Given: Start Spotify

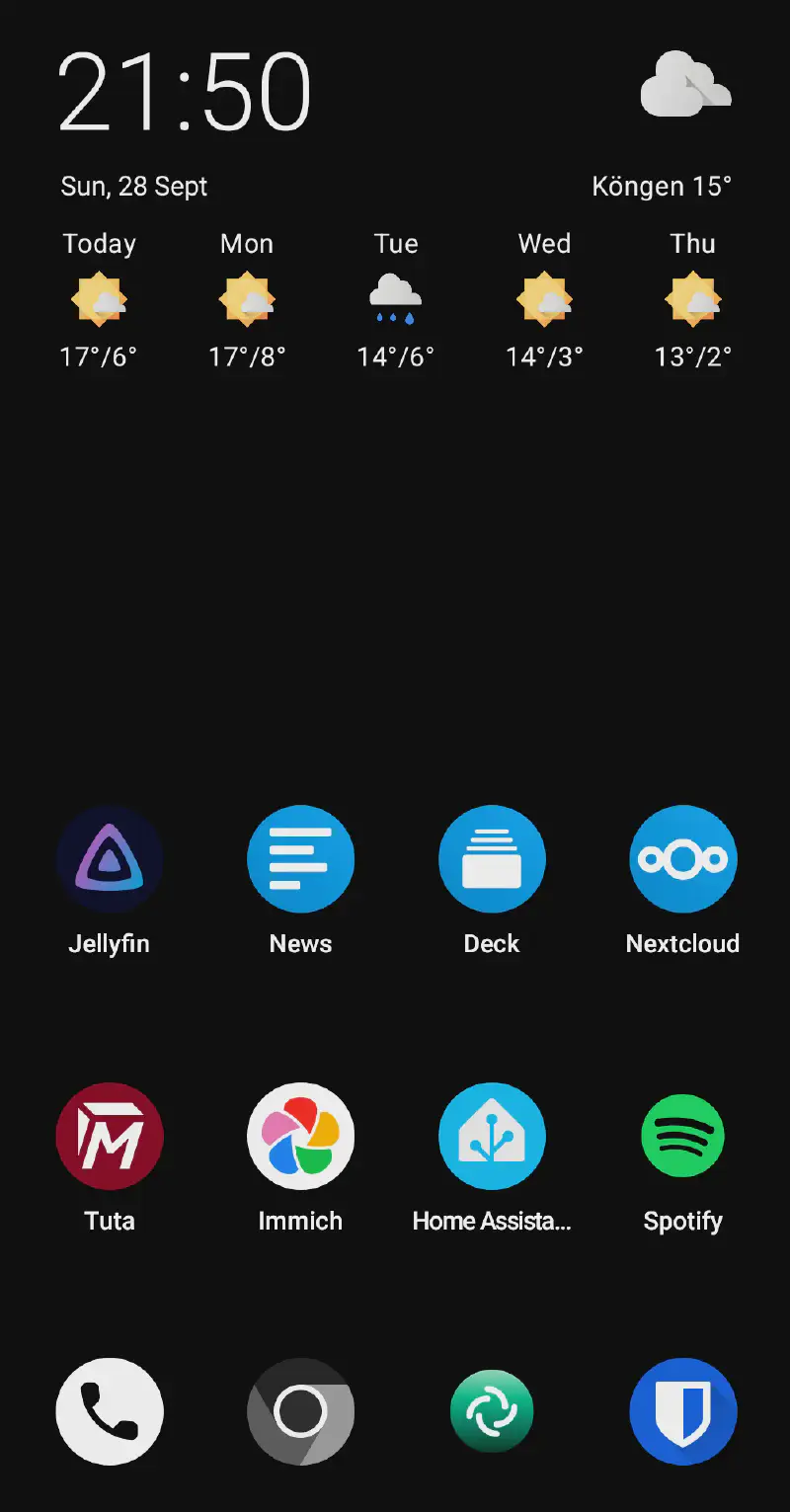Looking at the screenshot, I should [x=682, y=1135].
